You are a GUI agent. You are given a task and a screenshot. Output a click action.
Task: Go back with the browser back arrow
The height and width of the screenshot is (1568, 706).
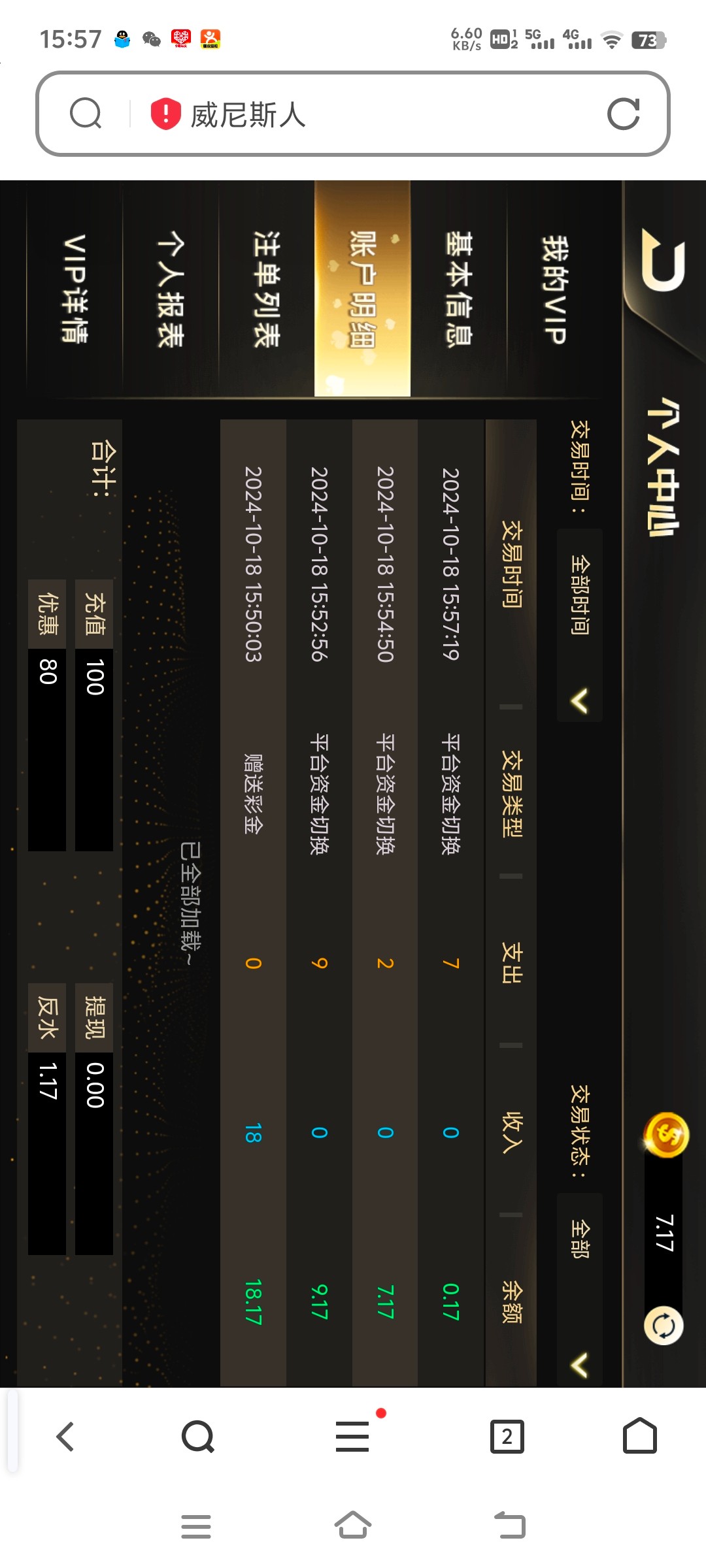(65, 1437)
